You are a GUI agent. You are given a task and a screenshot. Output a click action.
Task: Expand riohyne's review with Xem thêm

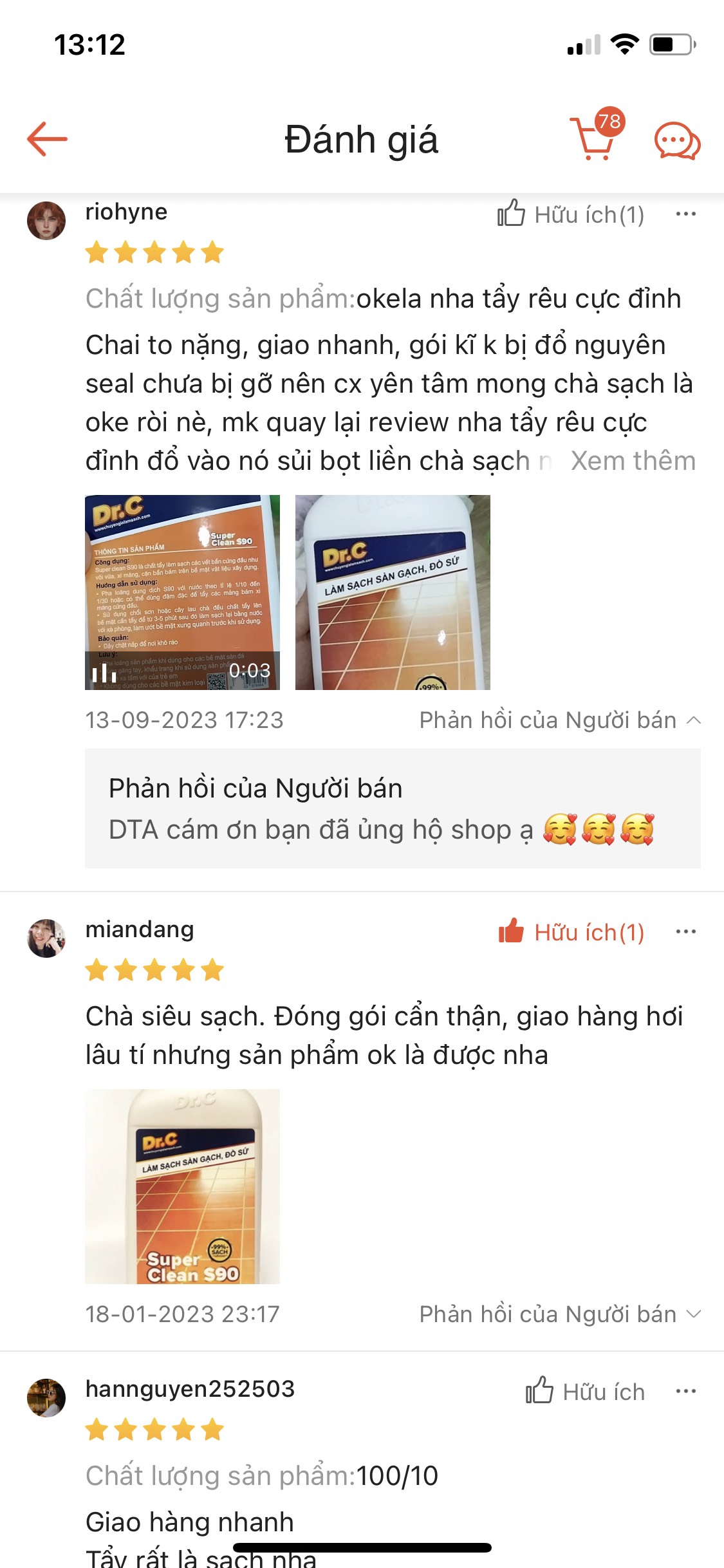click(x=633, y=461)
